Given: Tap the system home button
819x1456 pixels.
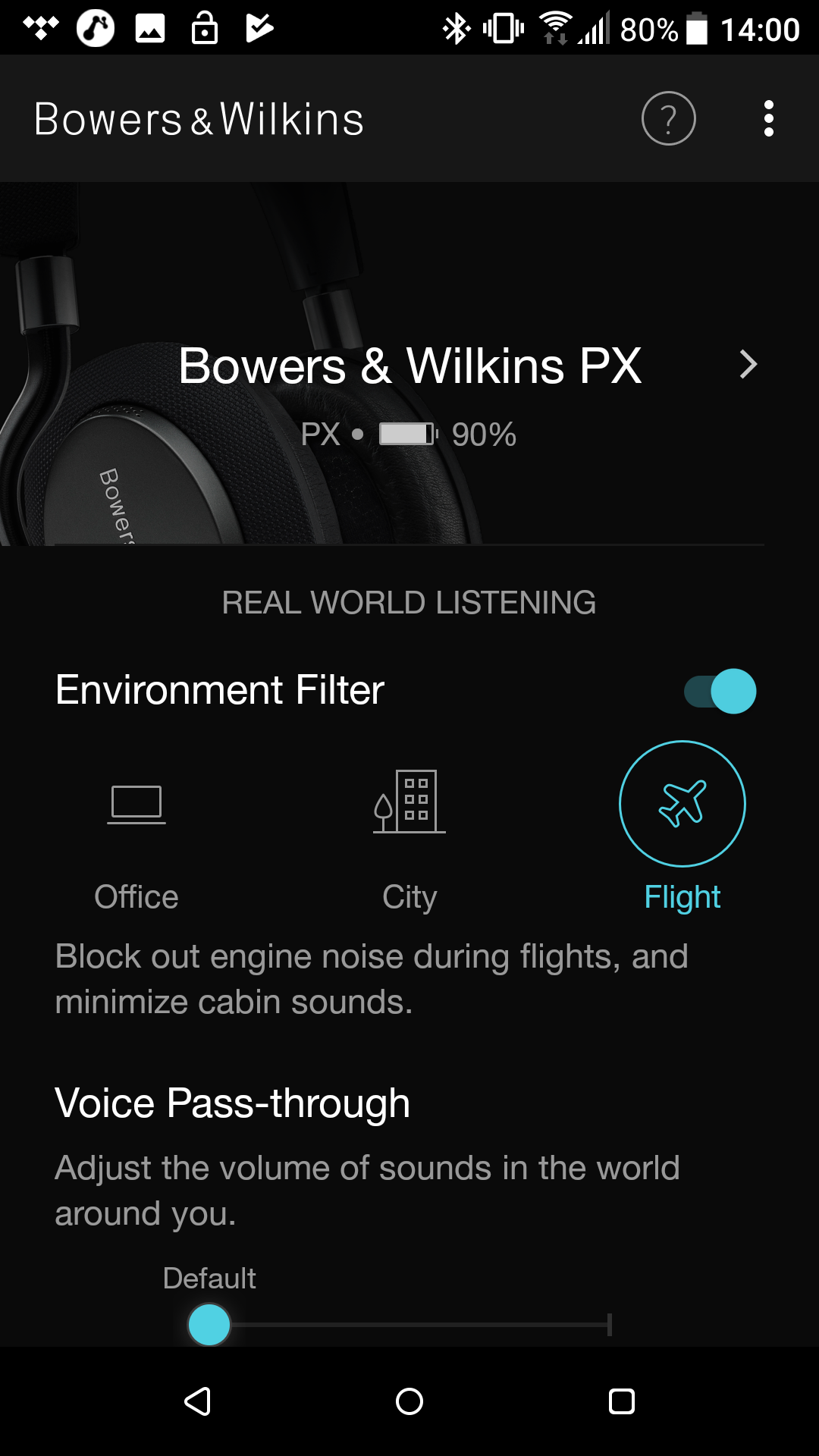Looking at the screenshot, I should point(409,1401).
